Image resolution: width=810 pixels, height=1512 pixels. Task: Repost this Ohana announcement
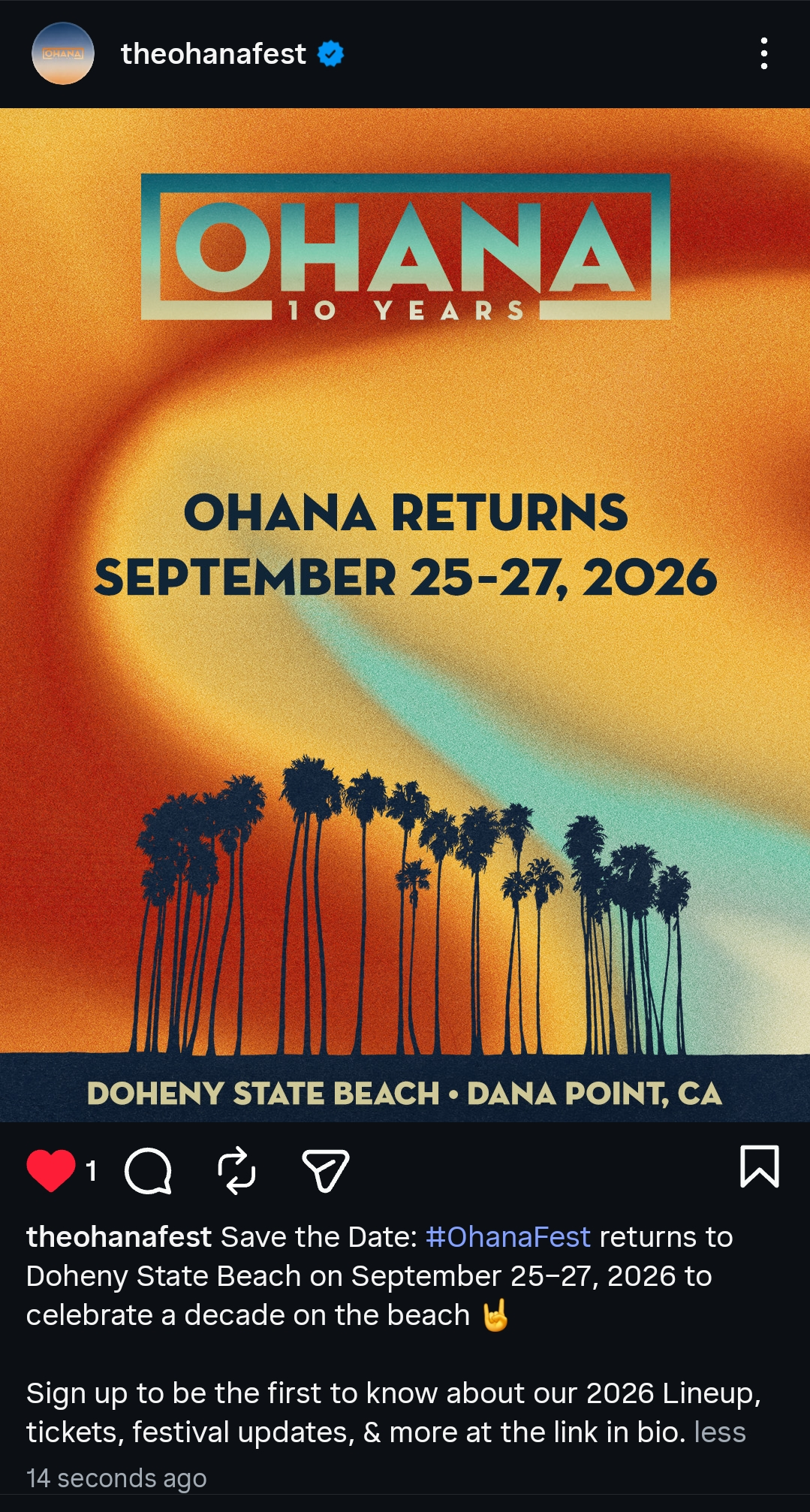(236, 1170)
